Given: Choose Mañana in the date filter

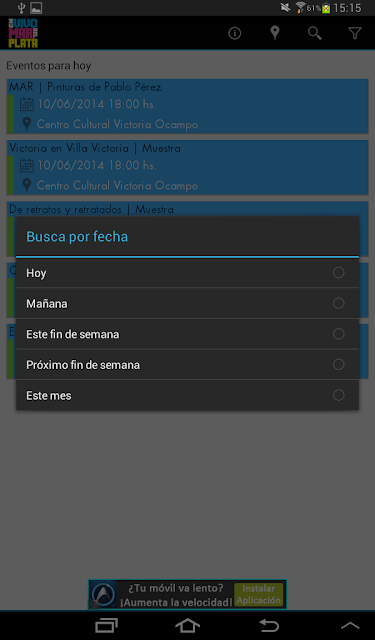Looking at the screenshot, I should pos(187,303).
